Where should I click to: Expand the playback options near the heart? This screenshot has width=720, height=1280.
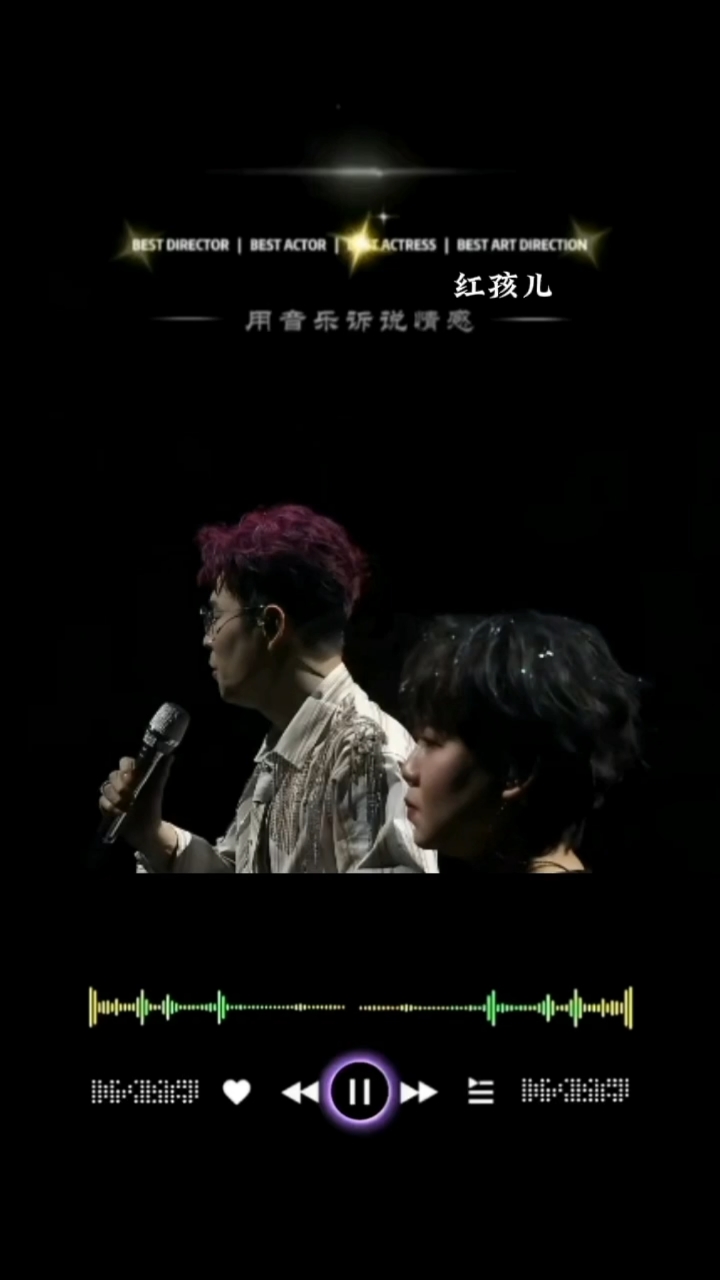237,1093
